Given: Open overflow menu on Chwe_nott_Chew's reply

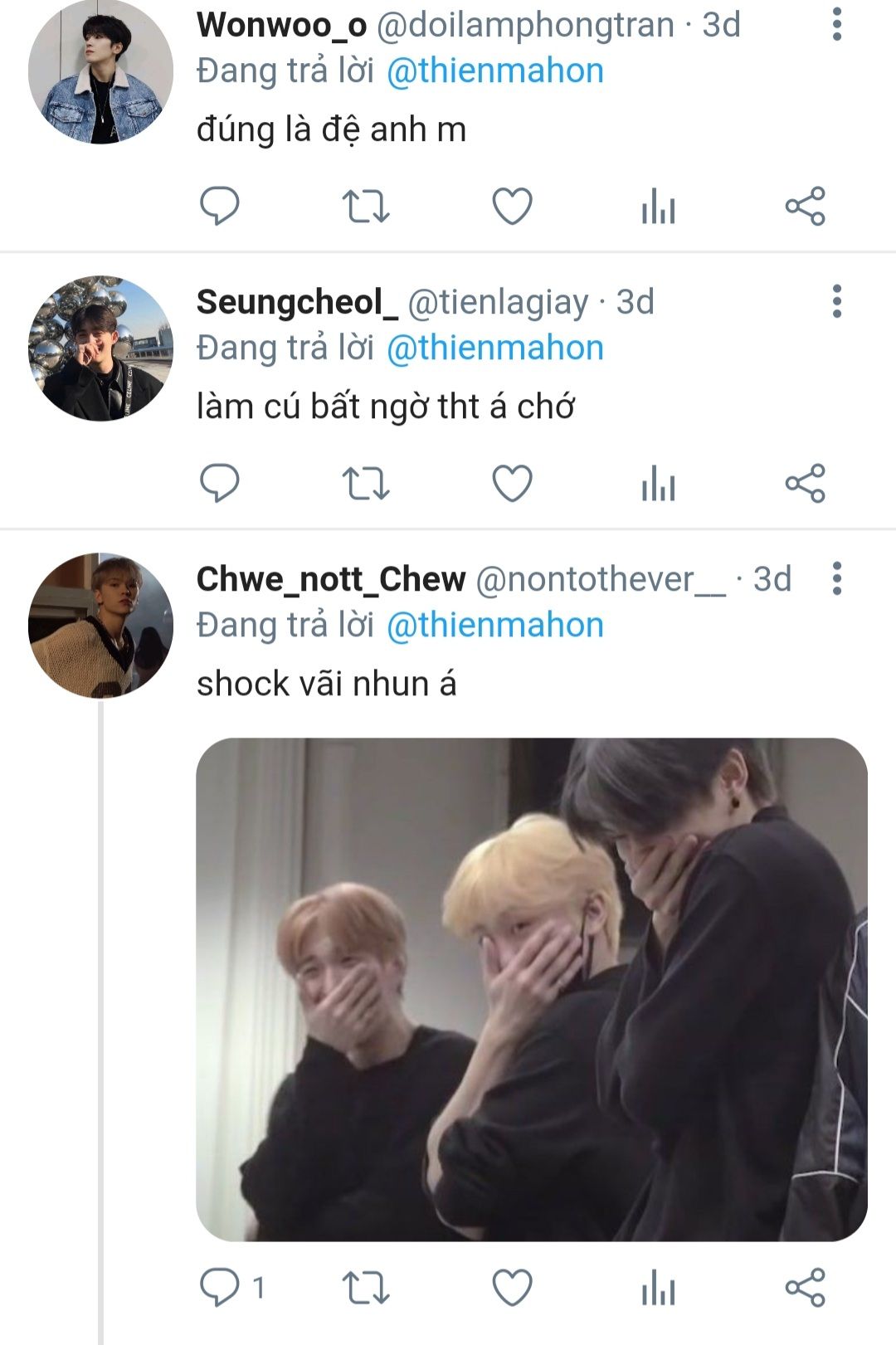Looking at the screenshot, I should click(836, 578).
